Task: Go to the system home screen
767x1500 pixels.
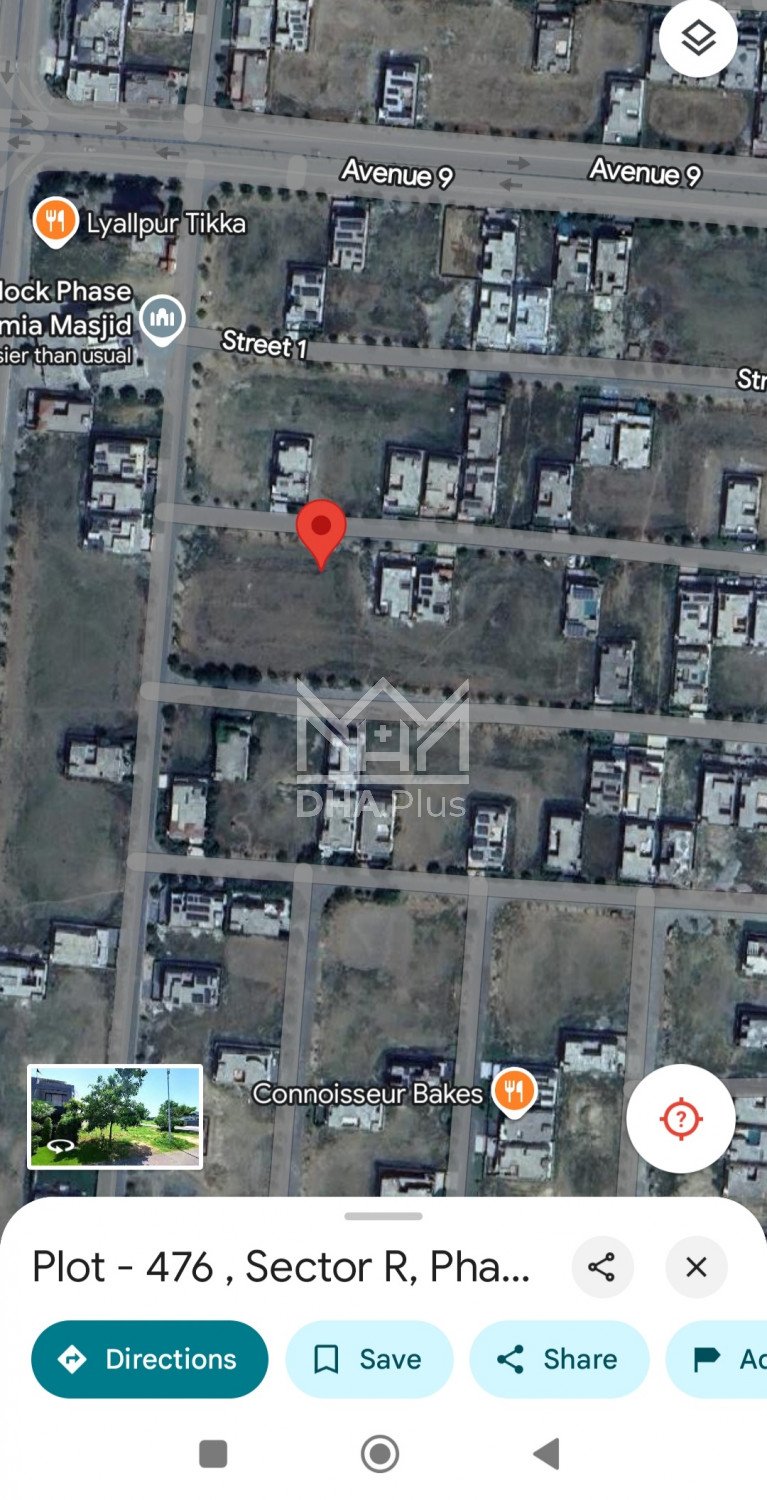Action: pyautogui.click(x=380, y=1453)
